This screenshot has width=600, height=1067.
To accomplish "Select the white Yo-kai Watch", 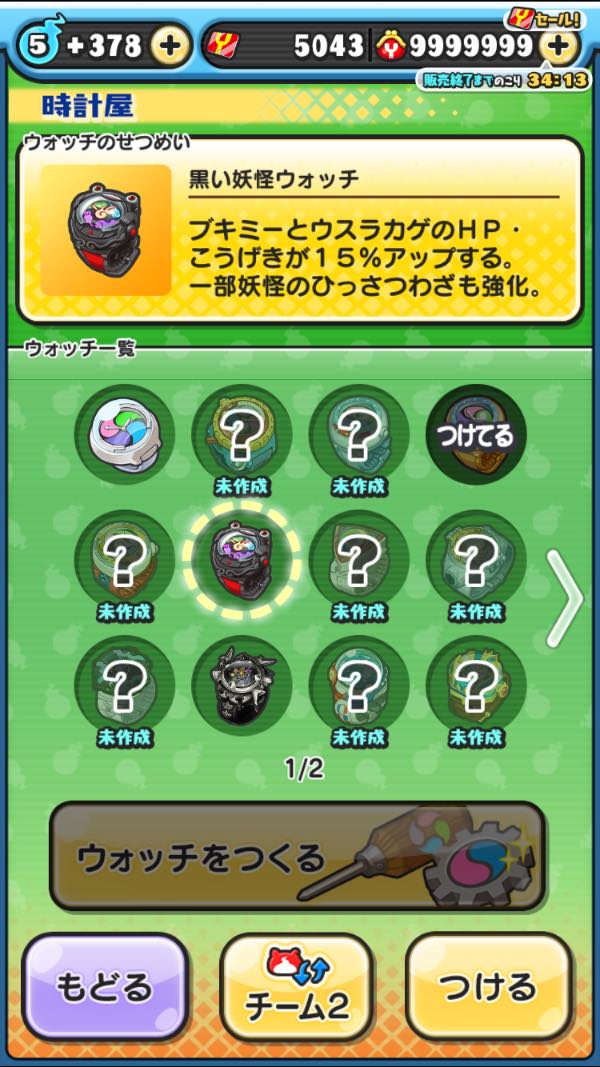I will pos(124,434).
